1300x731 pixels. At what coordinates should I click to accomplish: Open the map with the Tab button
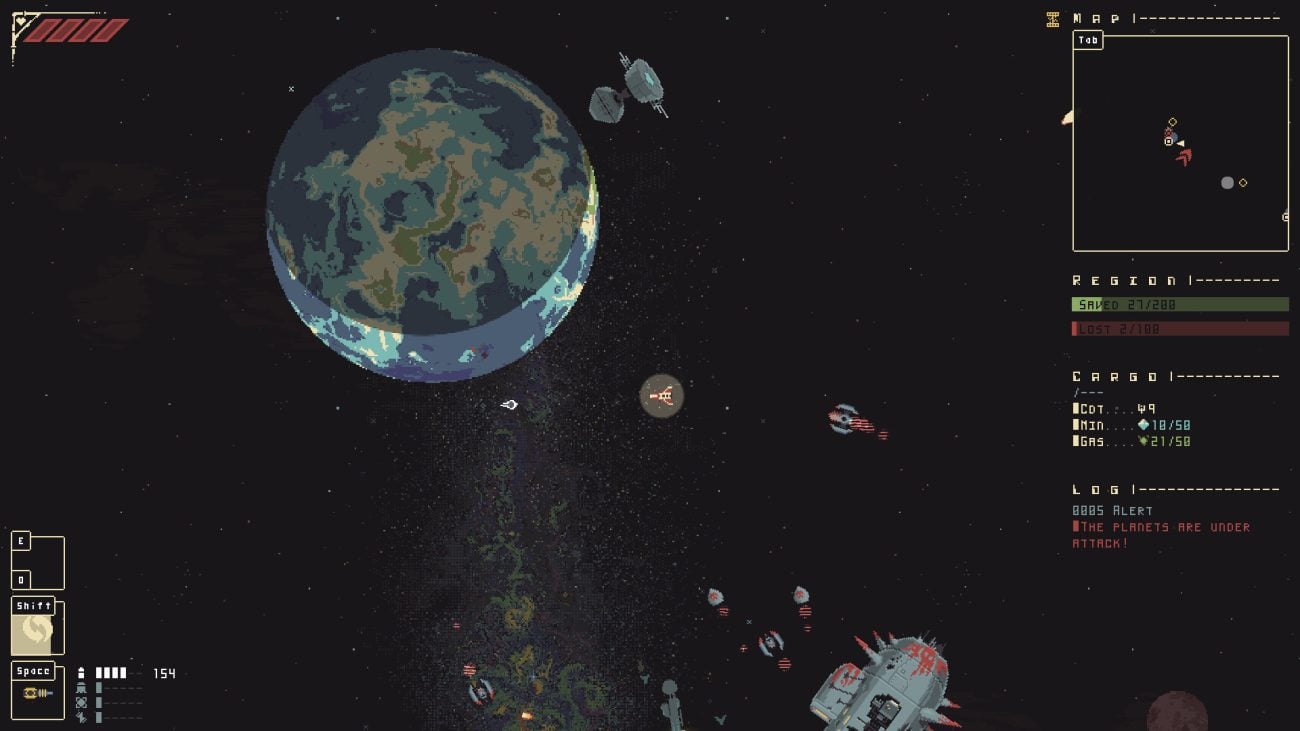pos(1088,40)
